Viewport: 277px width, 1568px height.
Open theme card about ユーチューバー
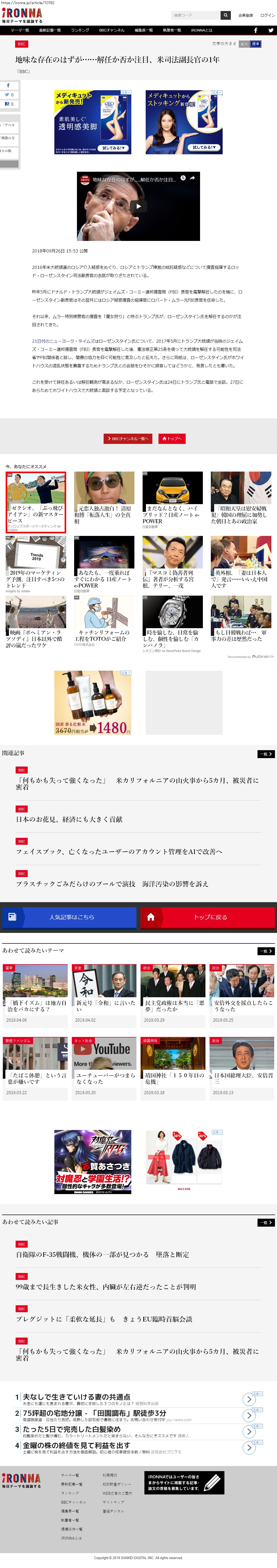pos(104,1078)
